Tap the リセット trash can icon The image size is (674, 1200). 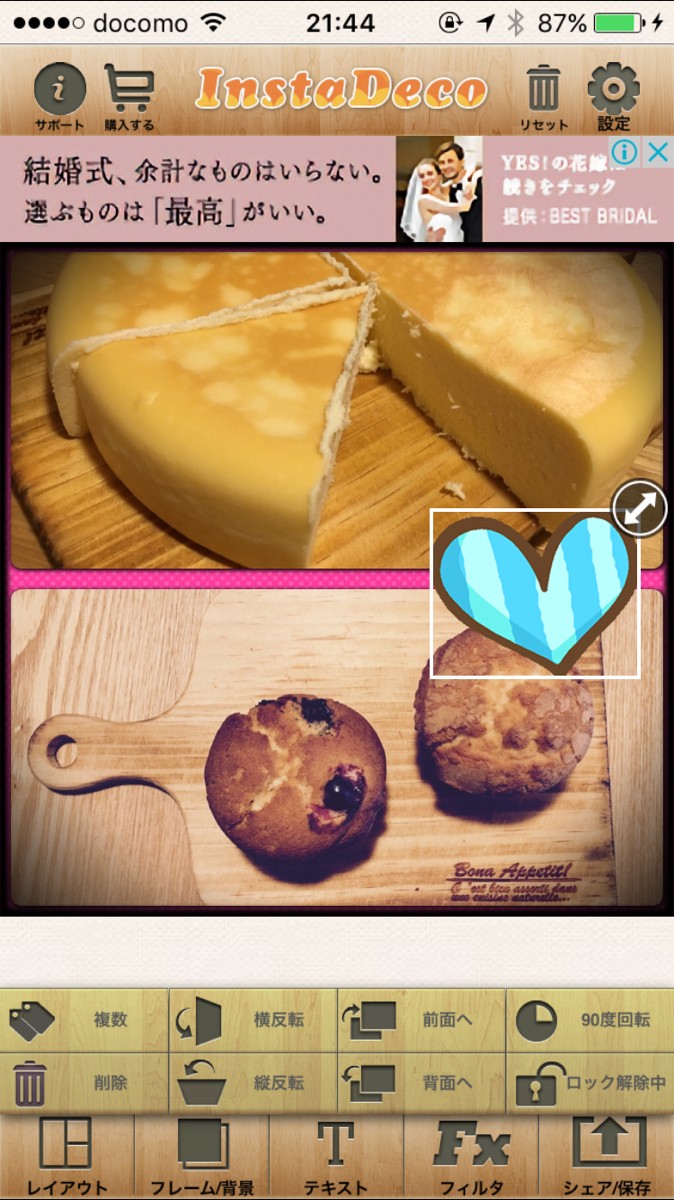543,97
